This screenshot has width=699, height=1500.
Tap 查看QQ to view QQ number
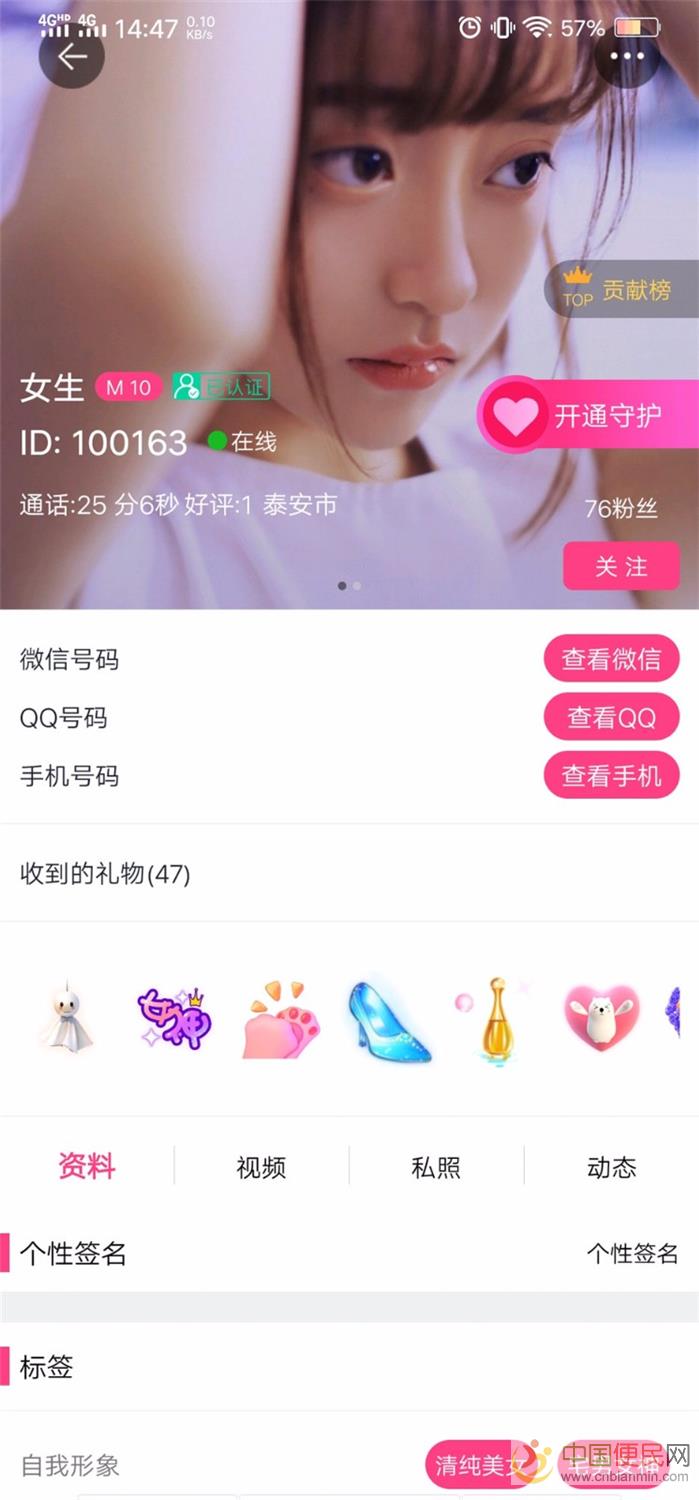[611, 718]
